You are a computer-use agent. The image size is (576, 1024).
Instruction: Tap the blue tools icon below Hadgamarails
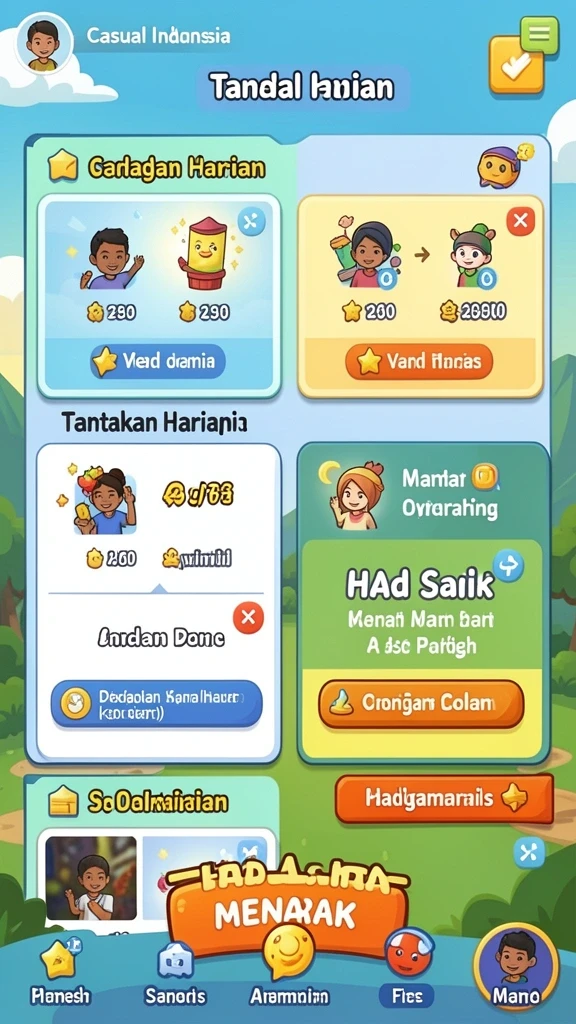(529, 853)
